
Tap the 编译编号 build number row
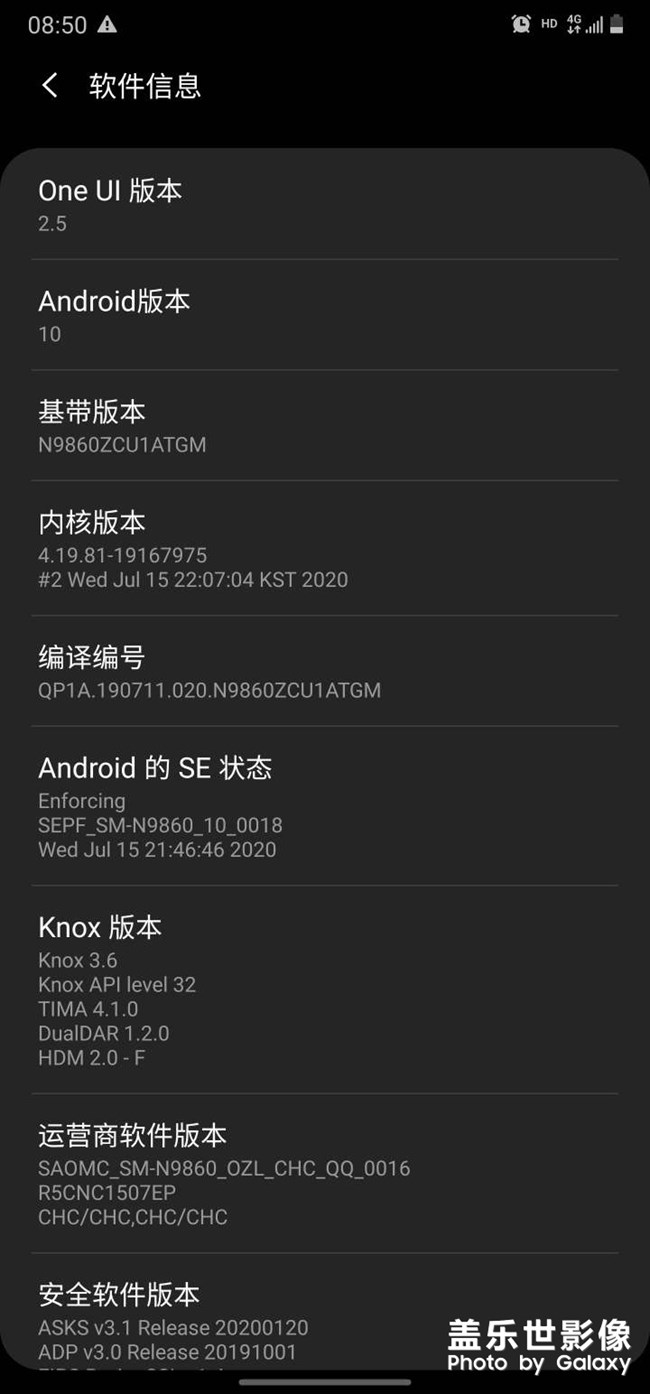coord(324,672)
